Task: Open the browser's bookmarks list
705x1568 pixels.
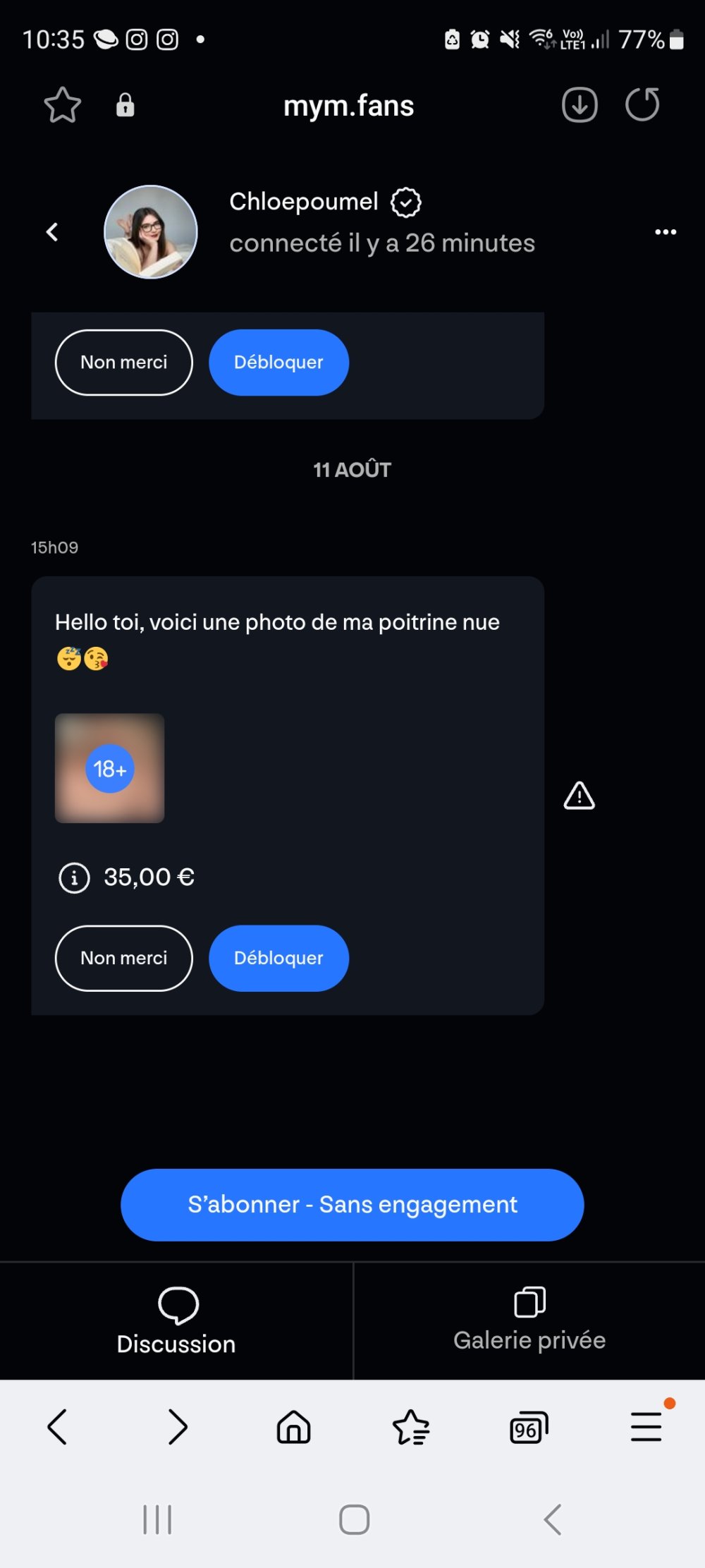Action: coord(410,1427)
